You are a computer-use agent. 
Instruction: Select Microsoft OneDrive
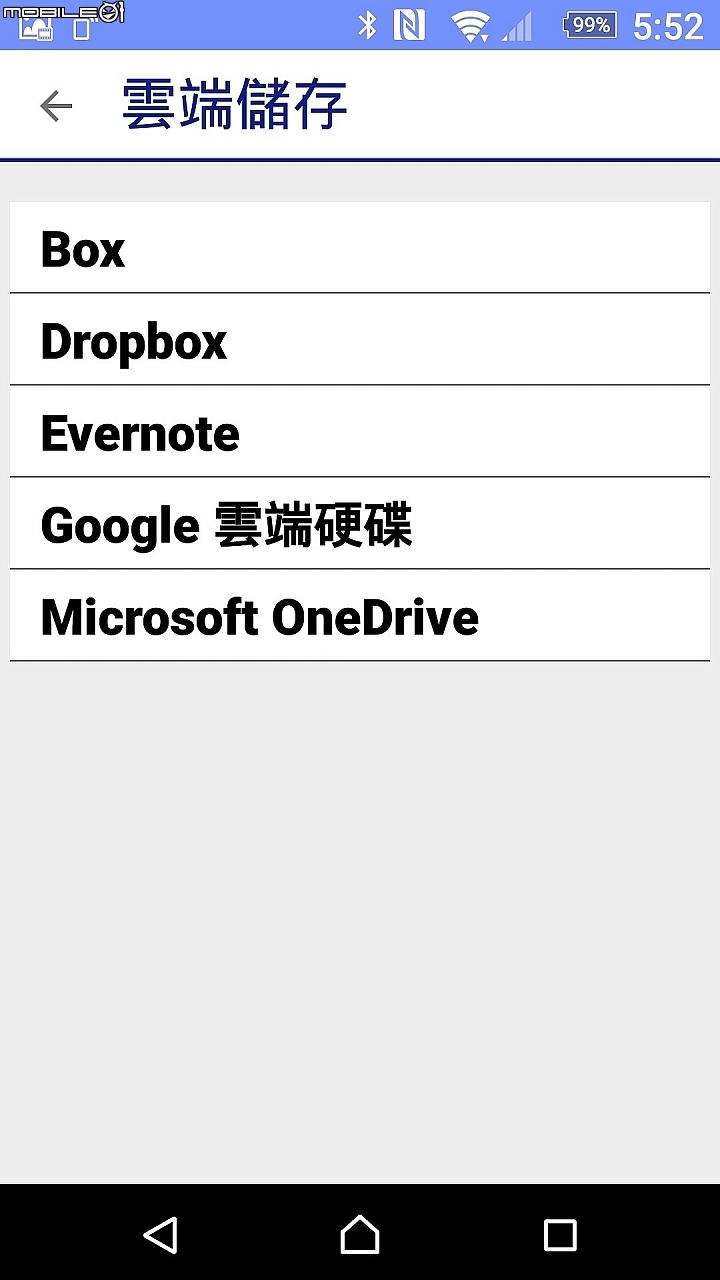[x=360, y=615]
